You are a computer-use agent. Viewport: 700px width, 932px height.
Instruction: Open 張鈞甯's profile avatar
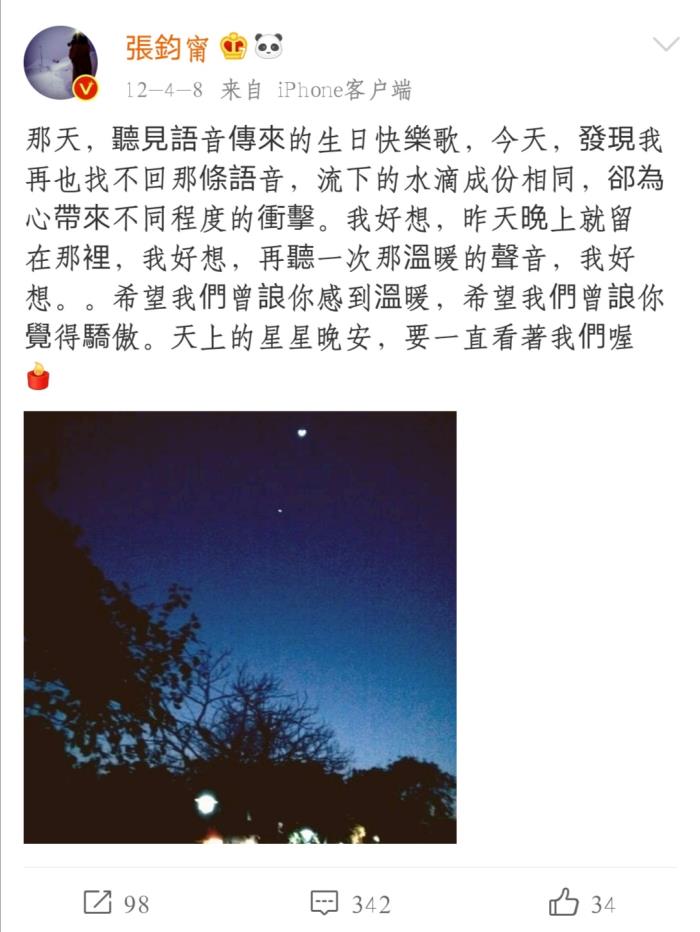click(60, 62)
